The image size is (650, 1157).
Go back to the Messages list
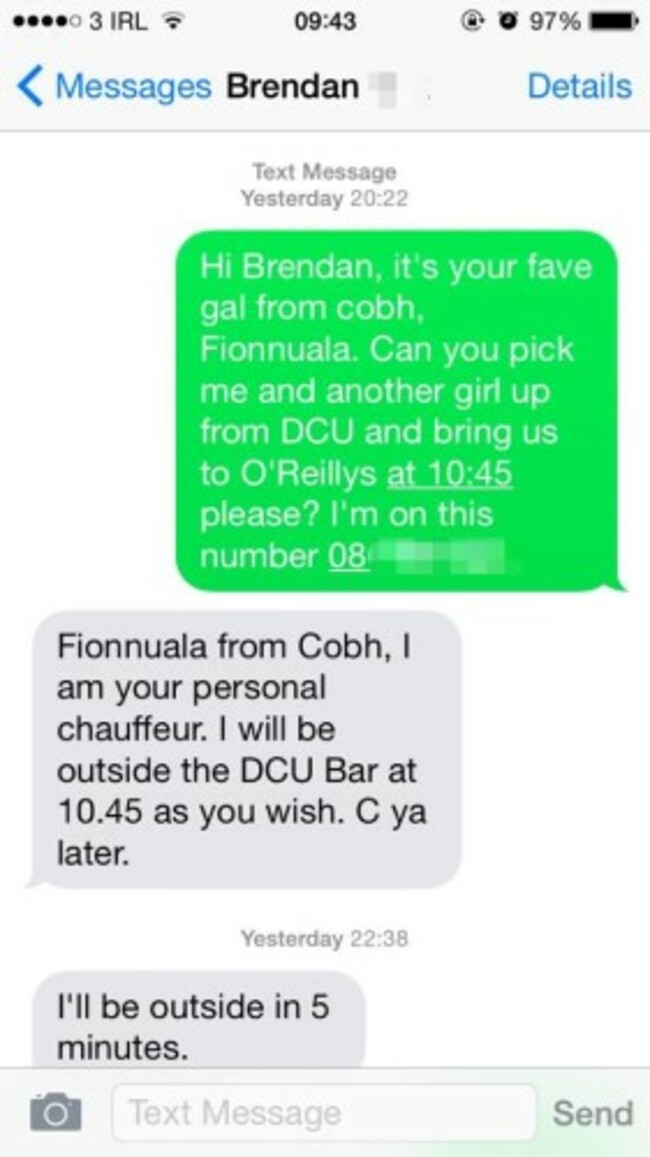coord(112,87)
